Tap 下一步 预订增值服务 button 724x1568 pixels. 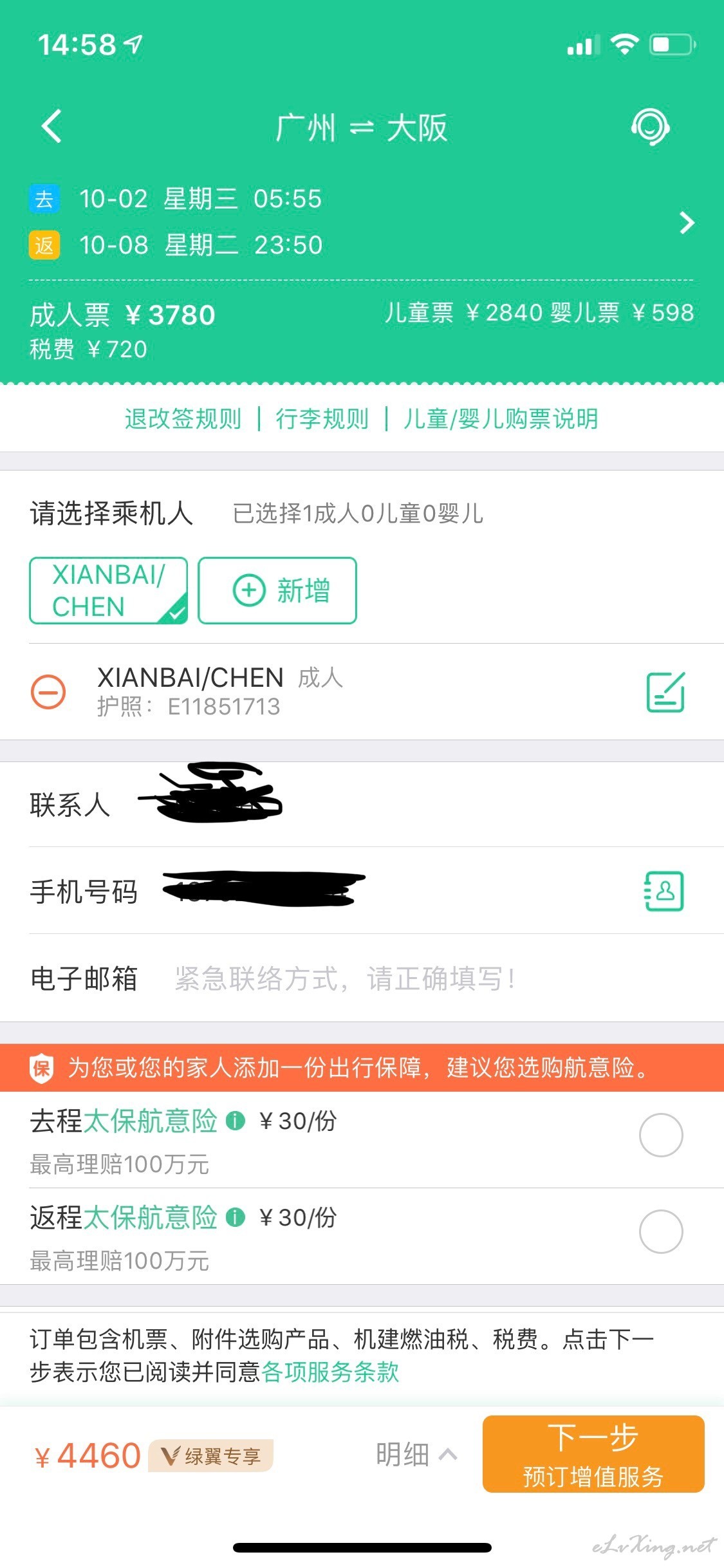click(593, 1454)
